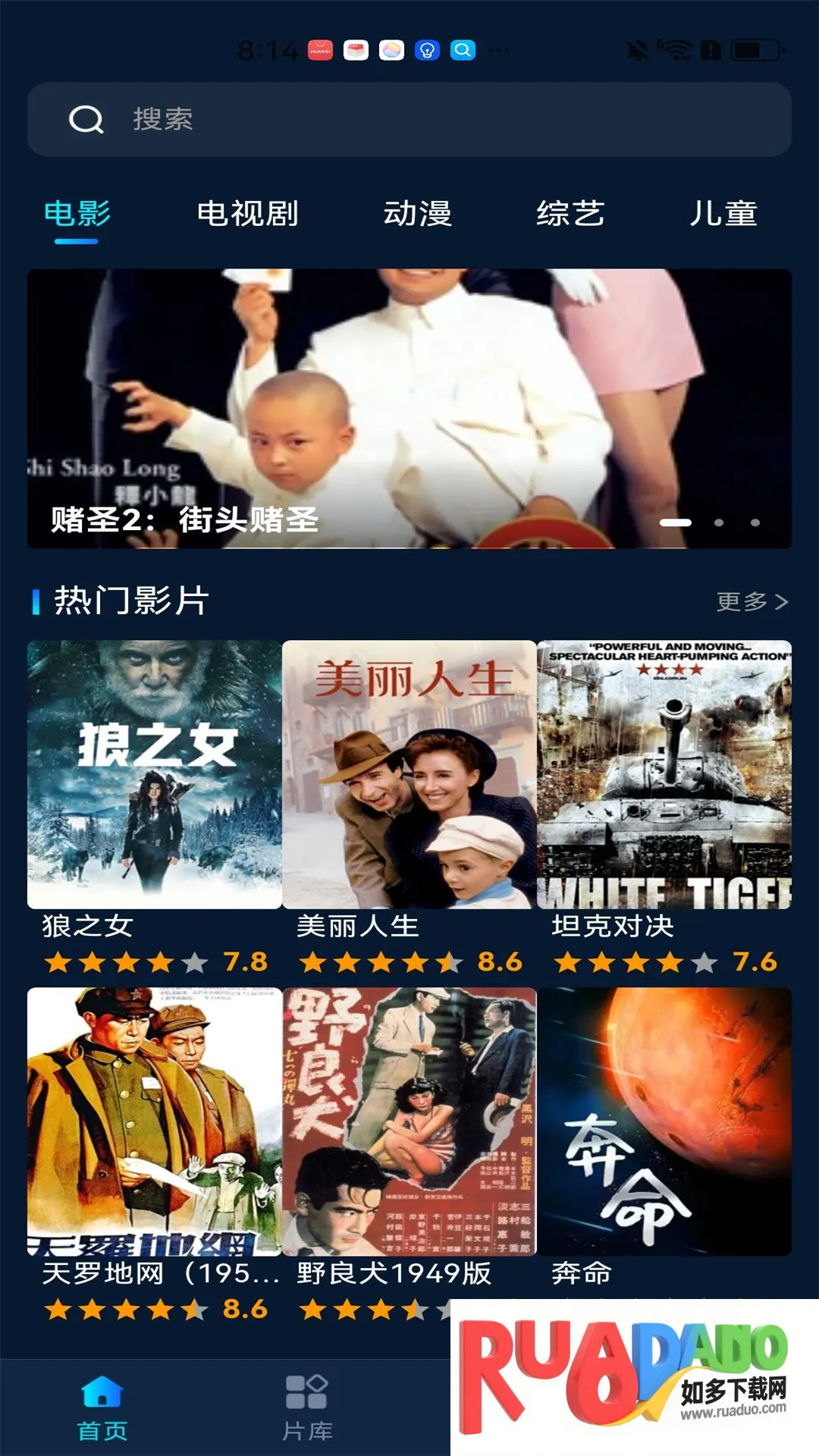Open the 搜索 search box
The height and width of the screenshot is (1456, 819).
tap(409, 120)
